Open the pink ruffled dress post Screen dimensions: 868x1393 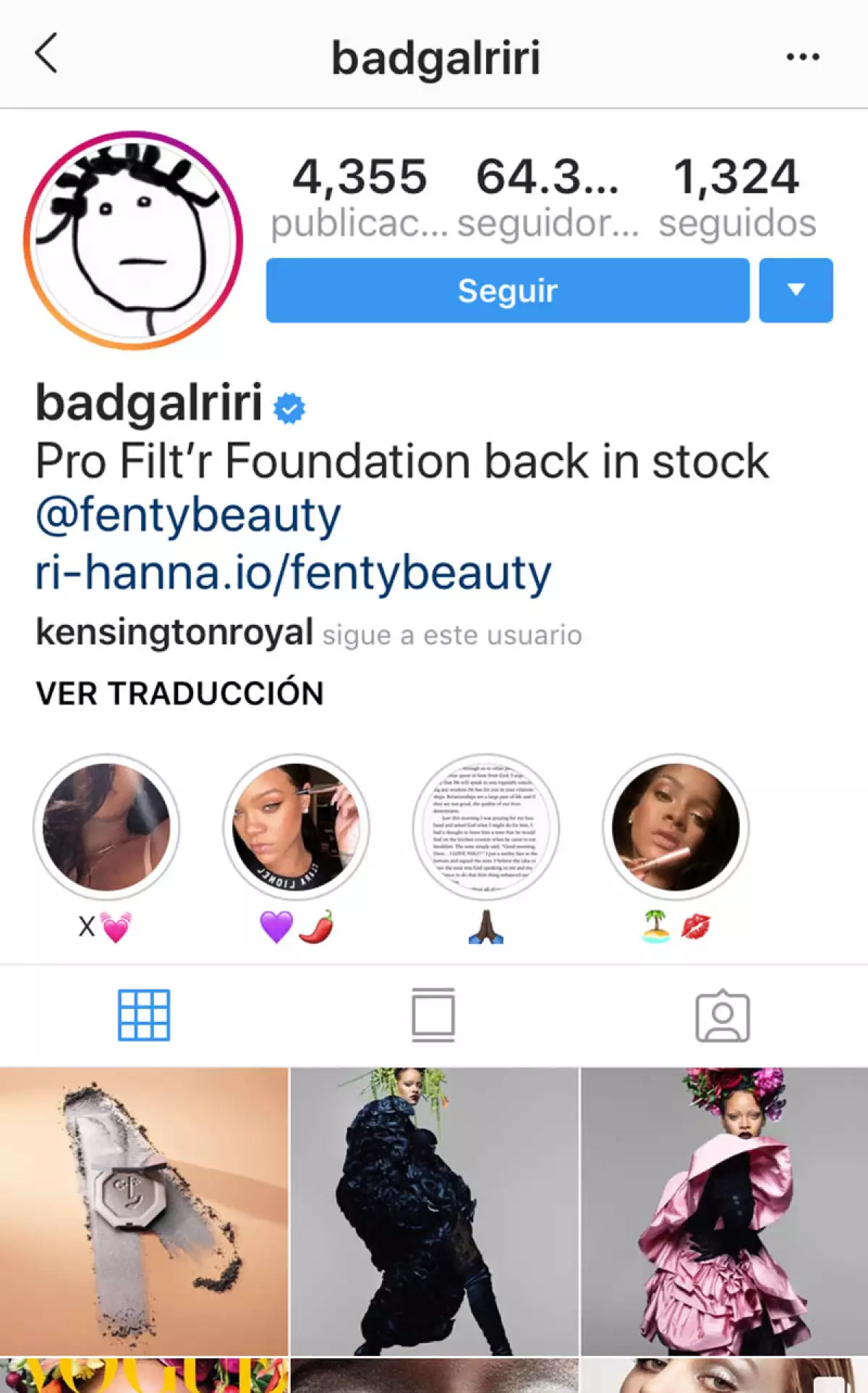[724, 1211]
